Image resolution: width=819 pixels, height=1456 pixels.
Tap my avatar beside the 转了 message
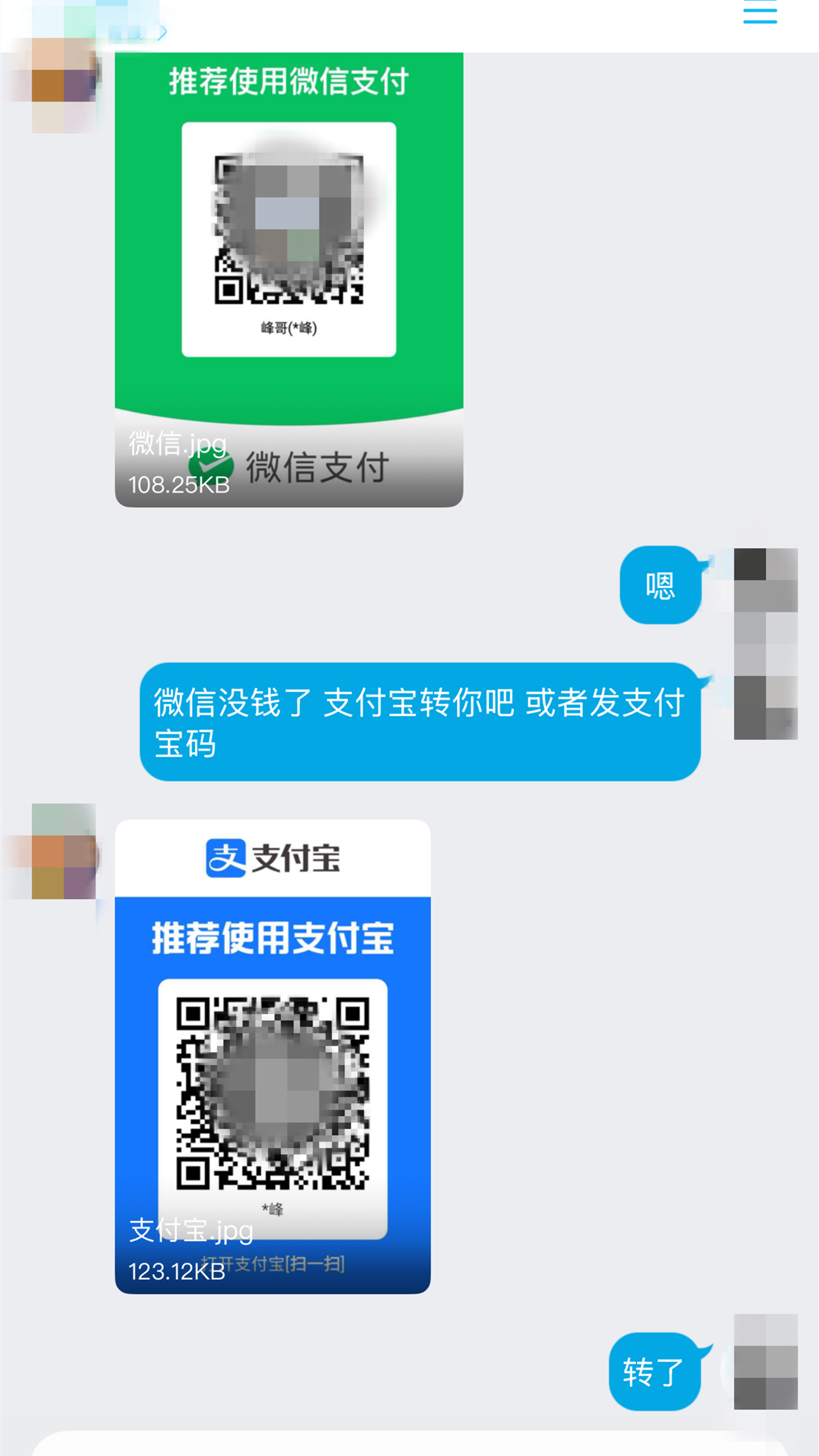(765, 1361)
